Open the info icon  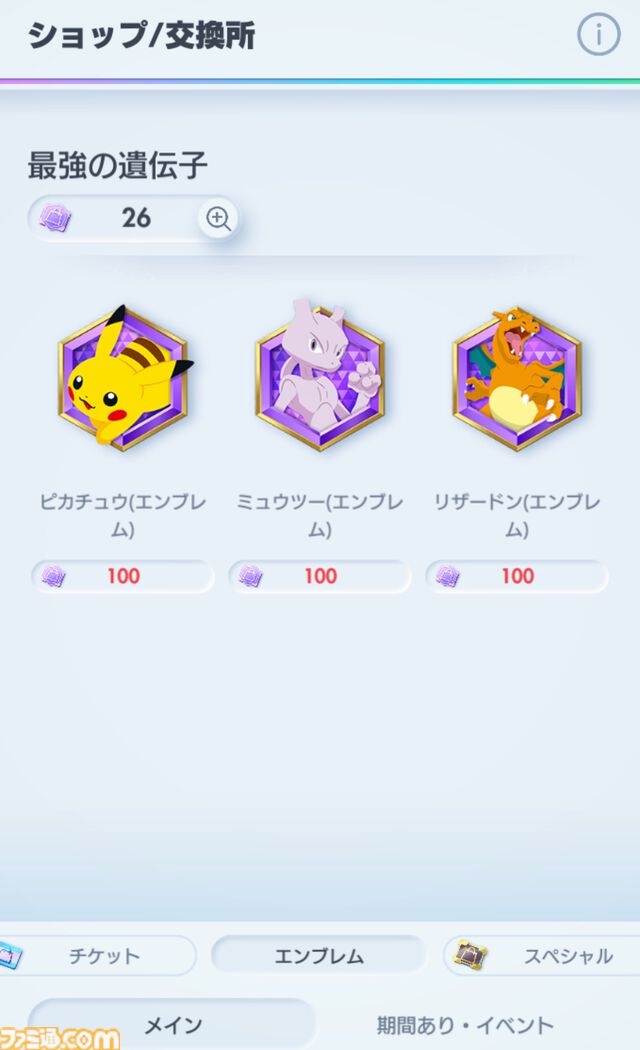coord(598,35)
